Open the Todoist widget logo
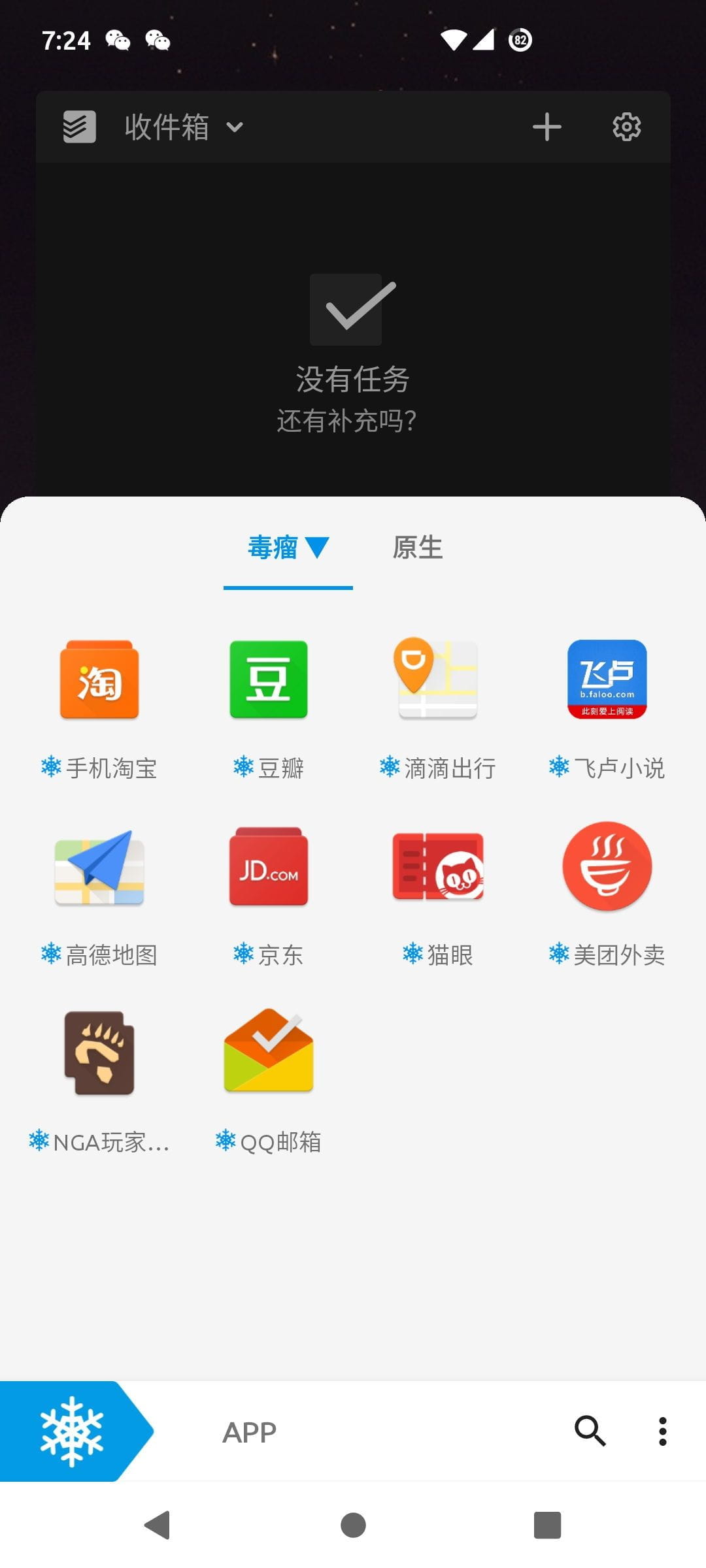Image resolution: width=706 pixels, height=1568 pixels. (x=79, y=127)
